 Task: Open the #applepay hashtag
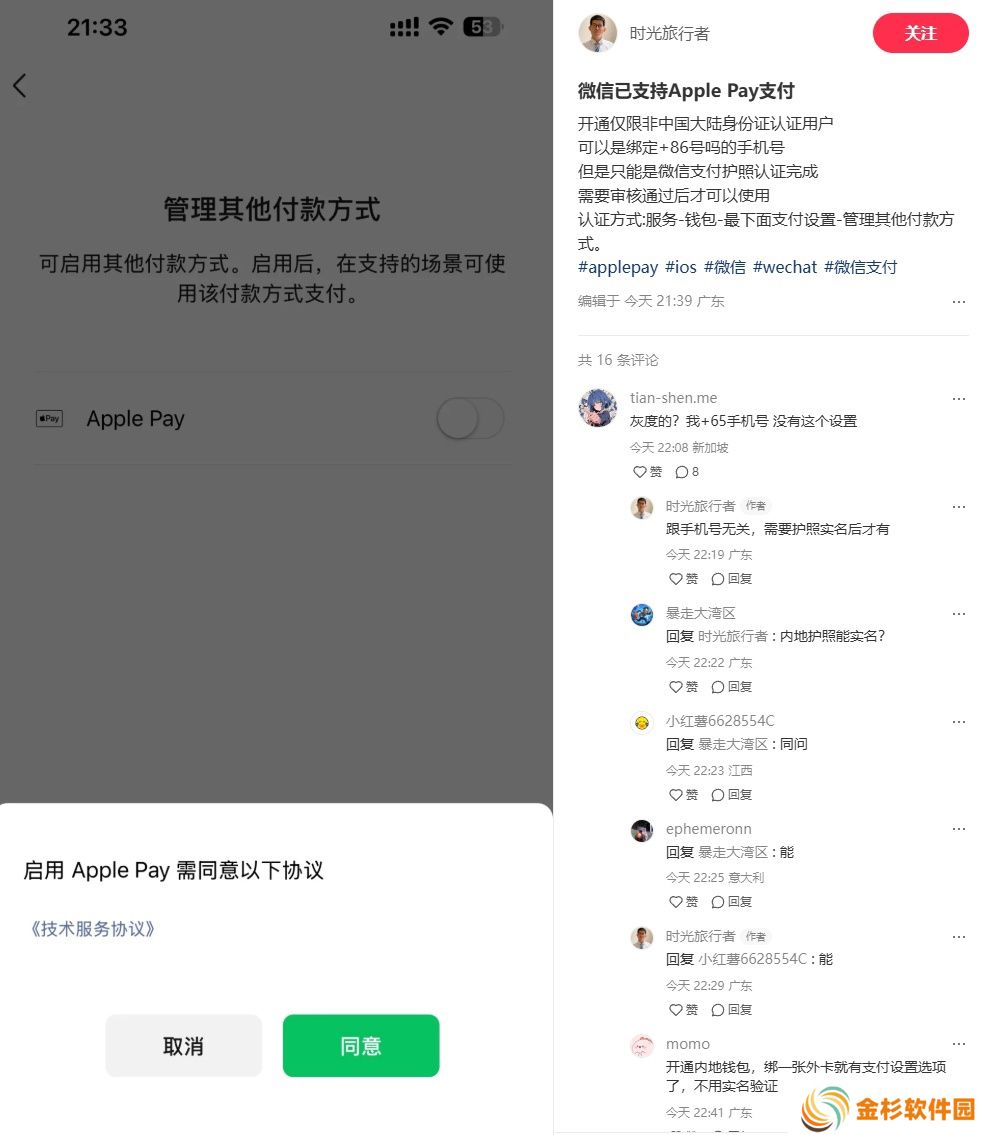pyautogui.click(x=618, y=267)
